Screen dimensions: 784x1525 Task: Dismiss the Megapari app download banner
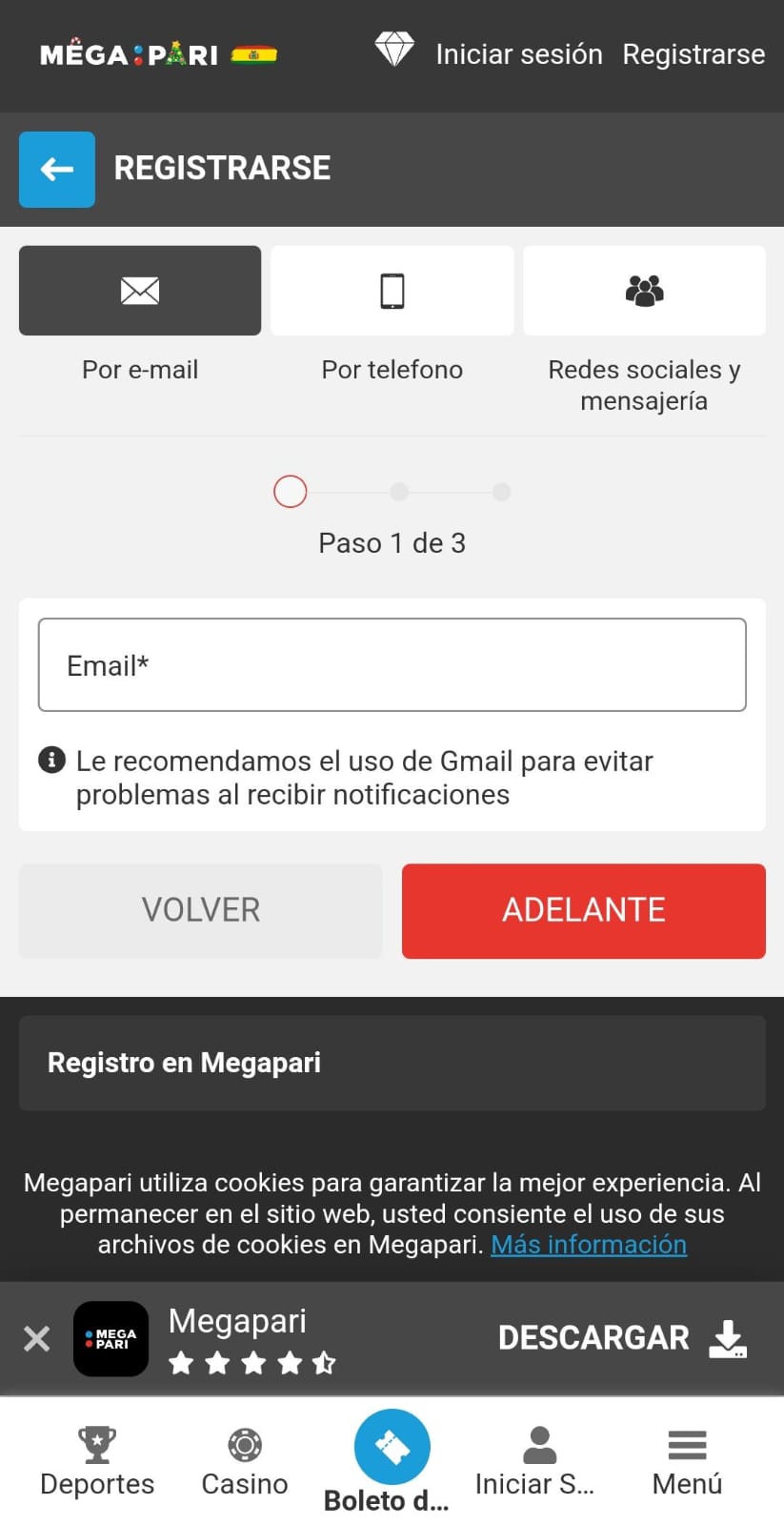click(36, 1338)
